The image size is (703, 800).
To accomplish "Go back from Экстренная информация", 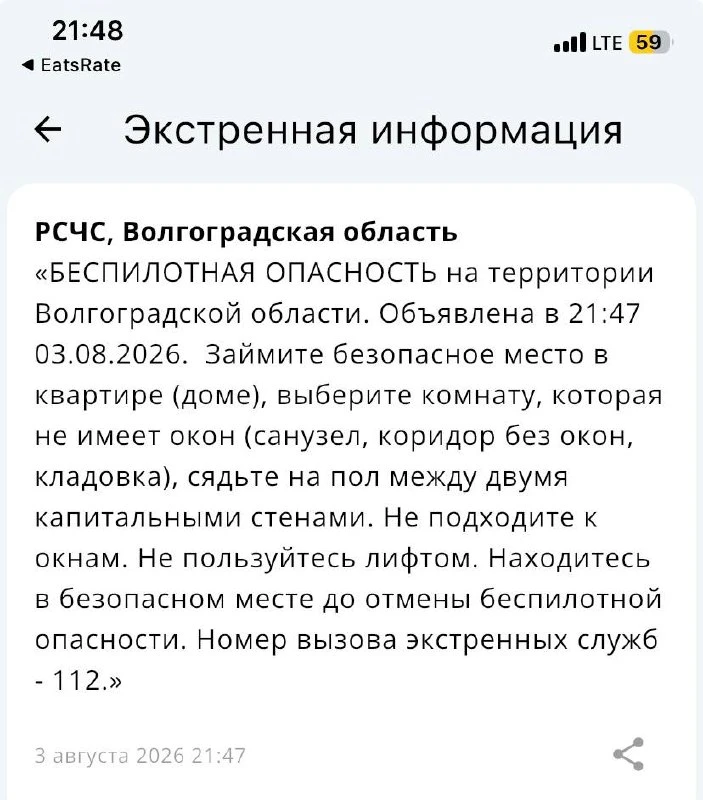I will 48,130.
